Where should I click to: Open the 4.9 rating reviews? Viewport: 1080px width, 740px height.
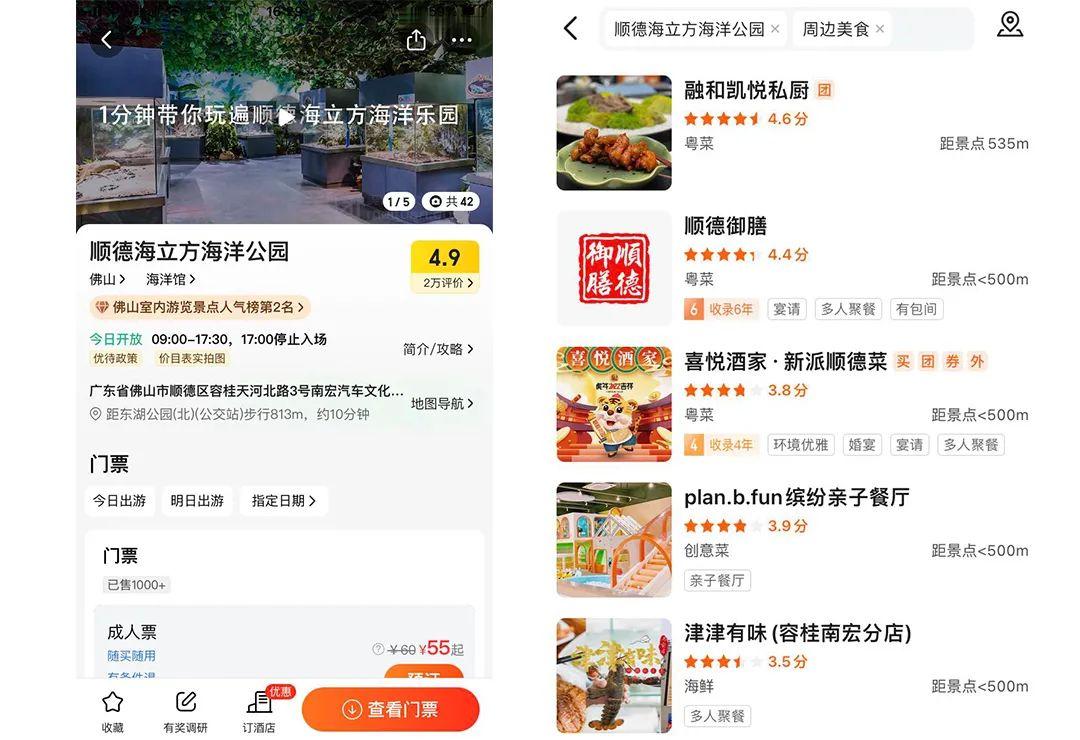[444, 267]
